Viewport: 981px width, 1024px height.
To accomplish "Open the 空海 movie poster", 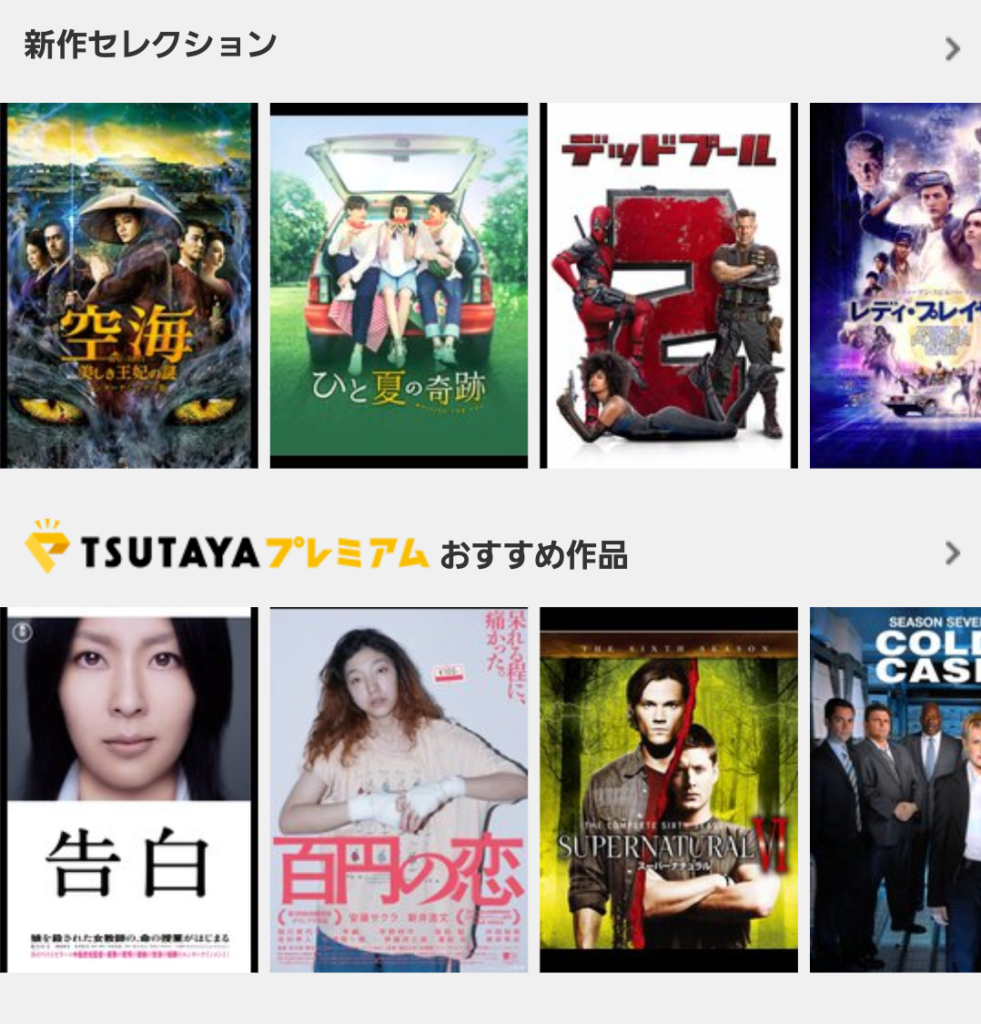I will coord(129,285).
